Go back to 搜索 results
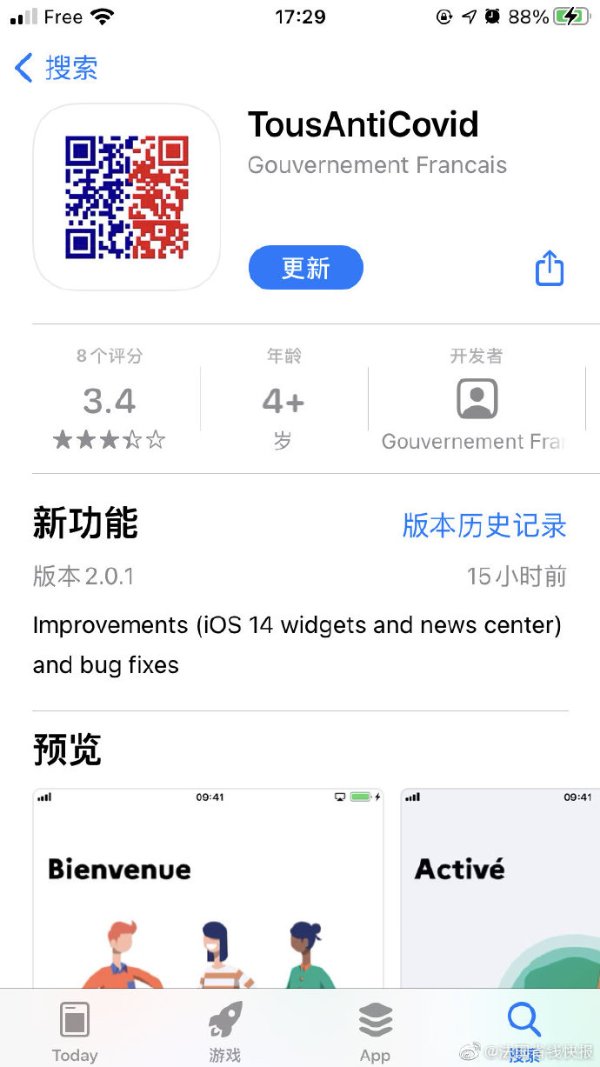Screen dimensions: 600x1067 tap(57, 68)
